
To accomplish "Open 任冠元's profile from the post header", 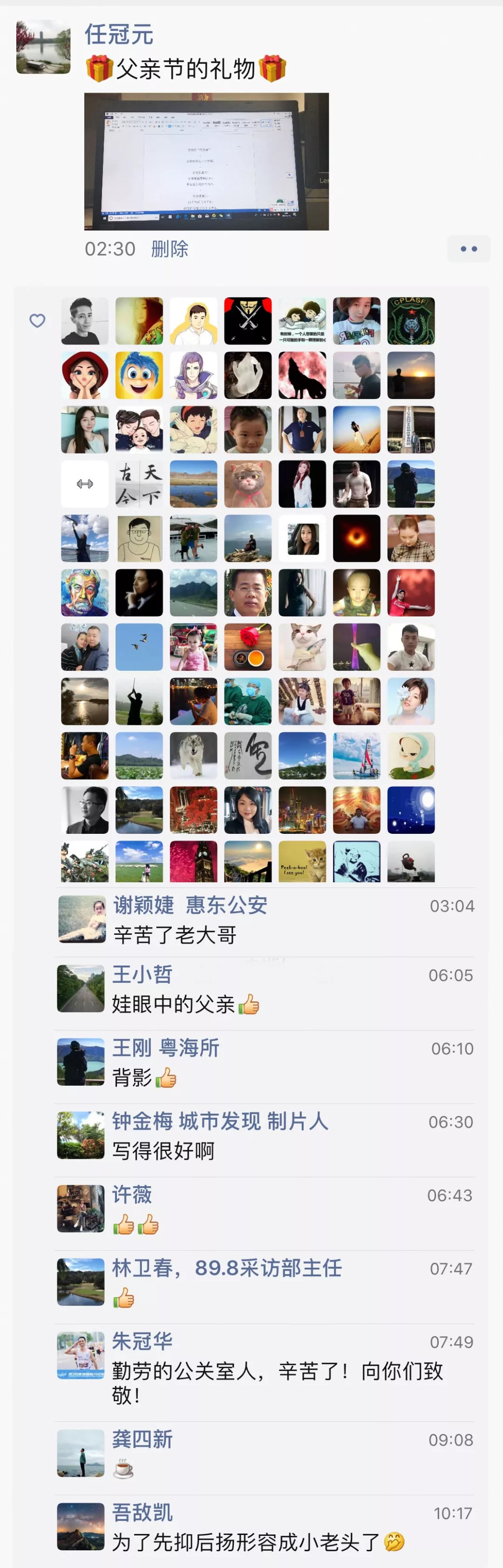I will (x=119, y=34).
